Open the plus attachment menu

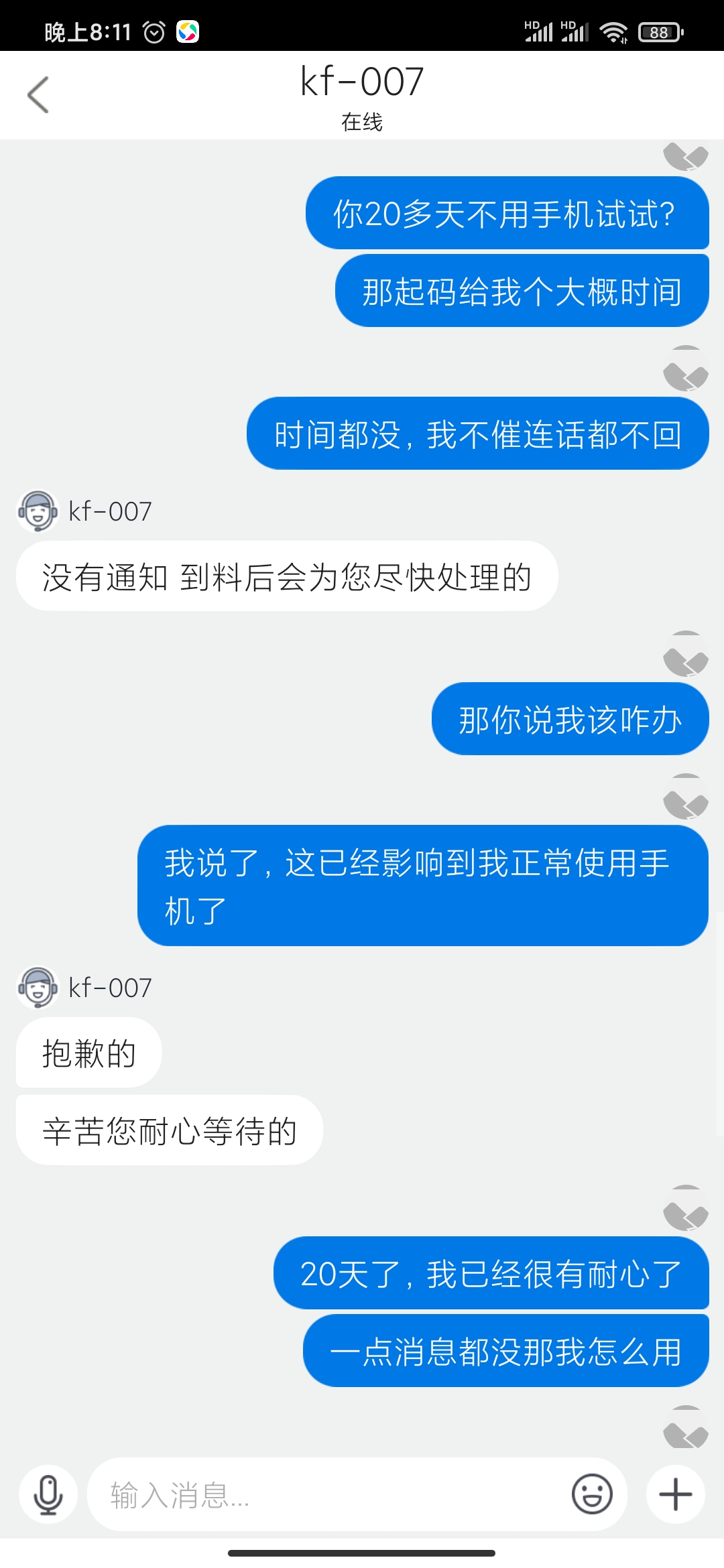675,1494
